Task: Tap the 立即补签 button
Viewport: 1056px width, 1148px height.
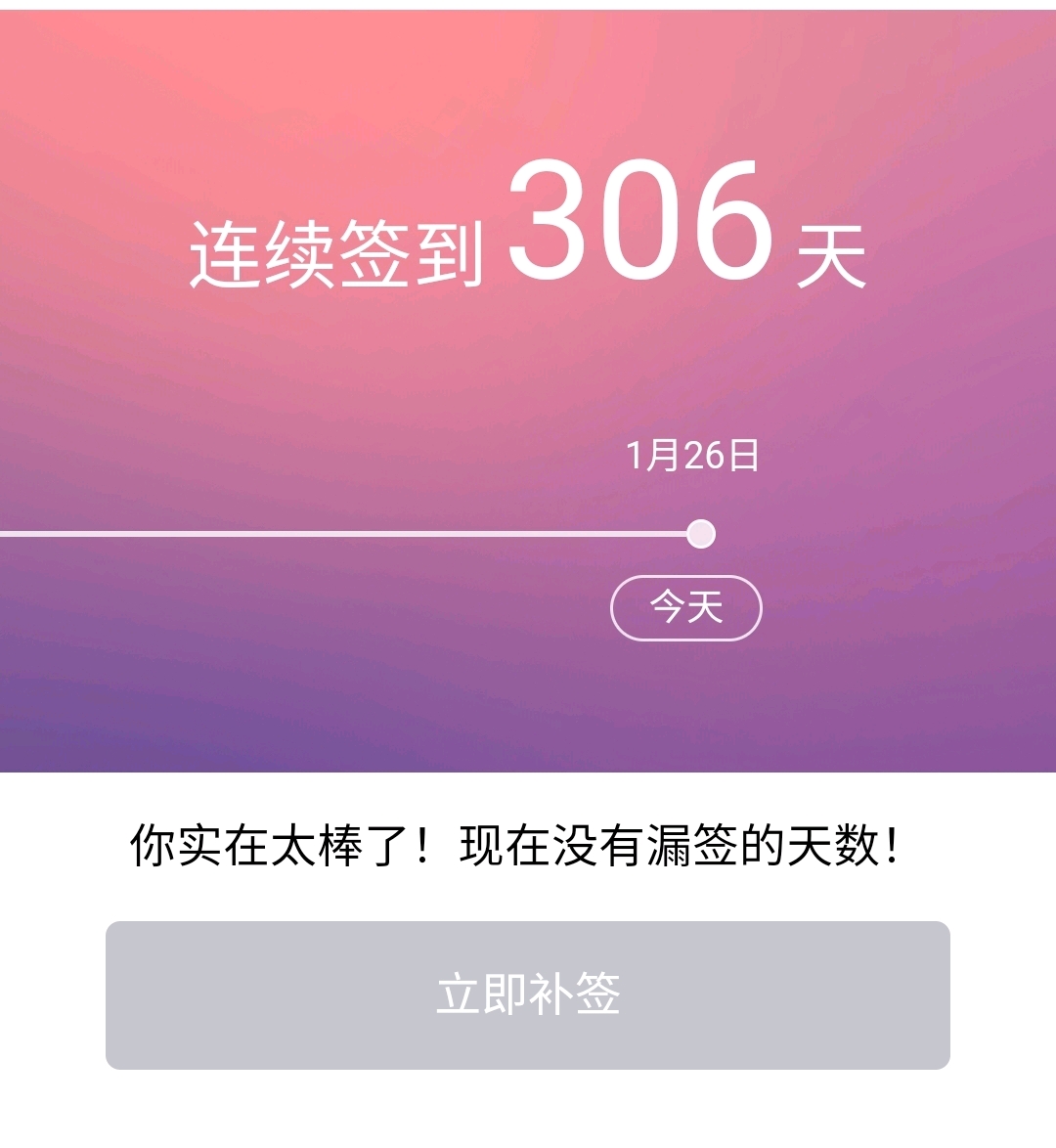Action: (x=528, y=994)
